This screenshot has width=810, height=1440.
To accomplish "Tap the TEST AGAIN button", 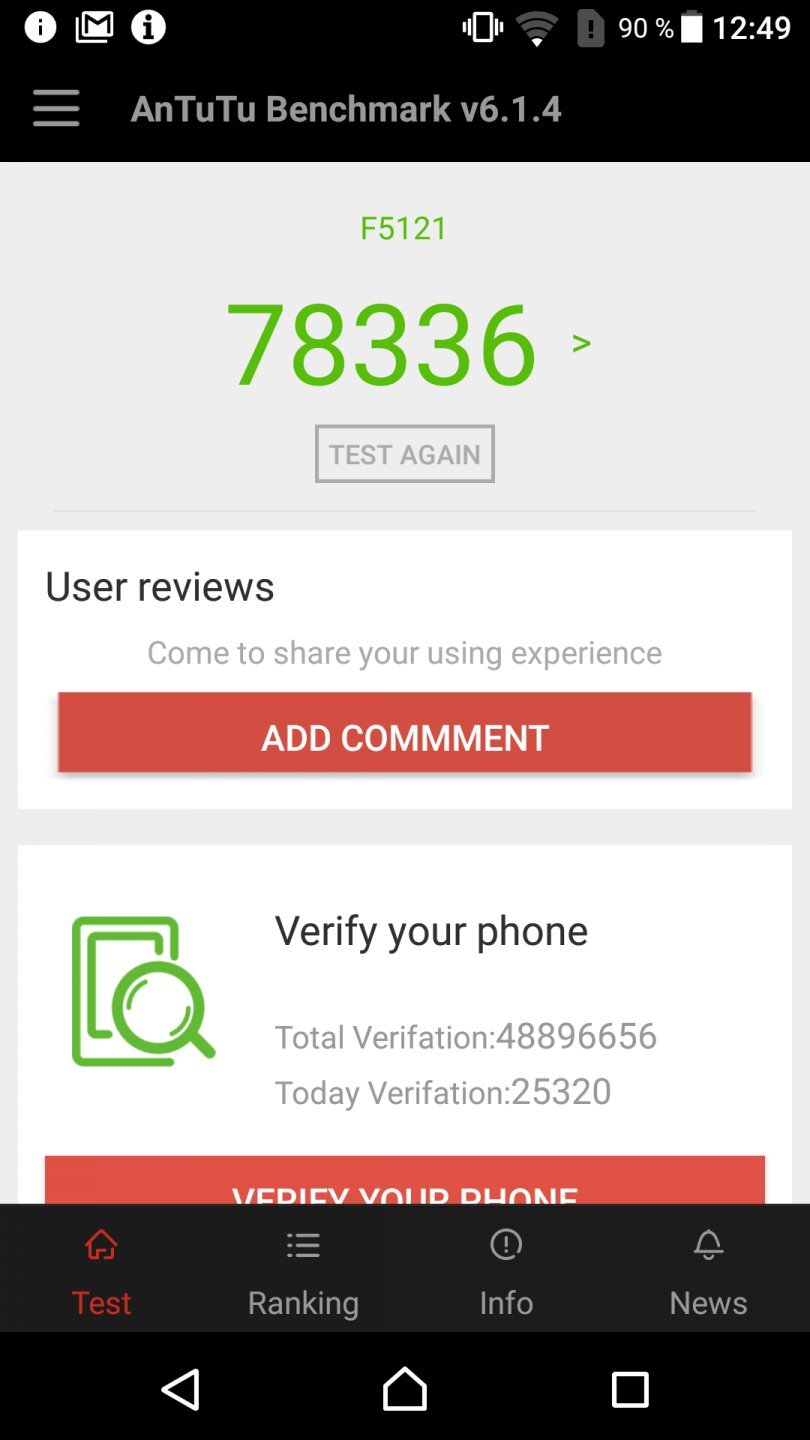I will 405,454.
